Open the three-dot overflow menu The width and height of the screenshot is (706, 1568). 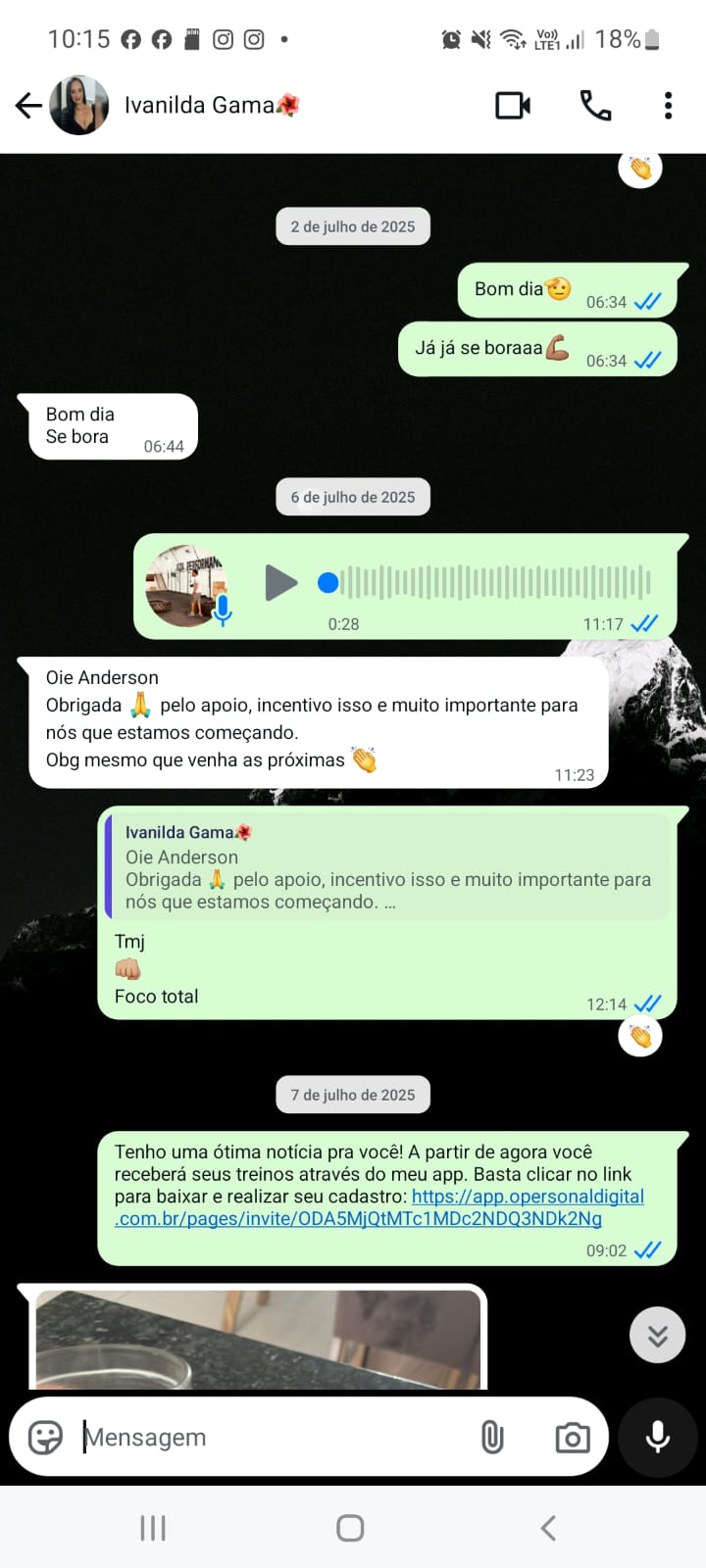pos(668,105)
